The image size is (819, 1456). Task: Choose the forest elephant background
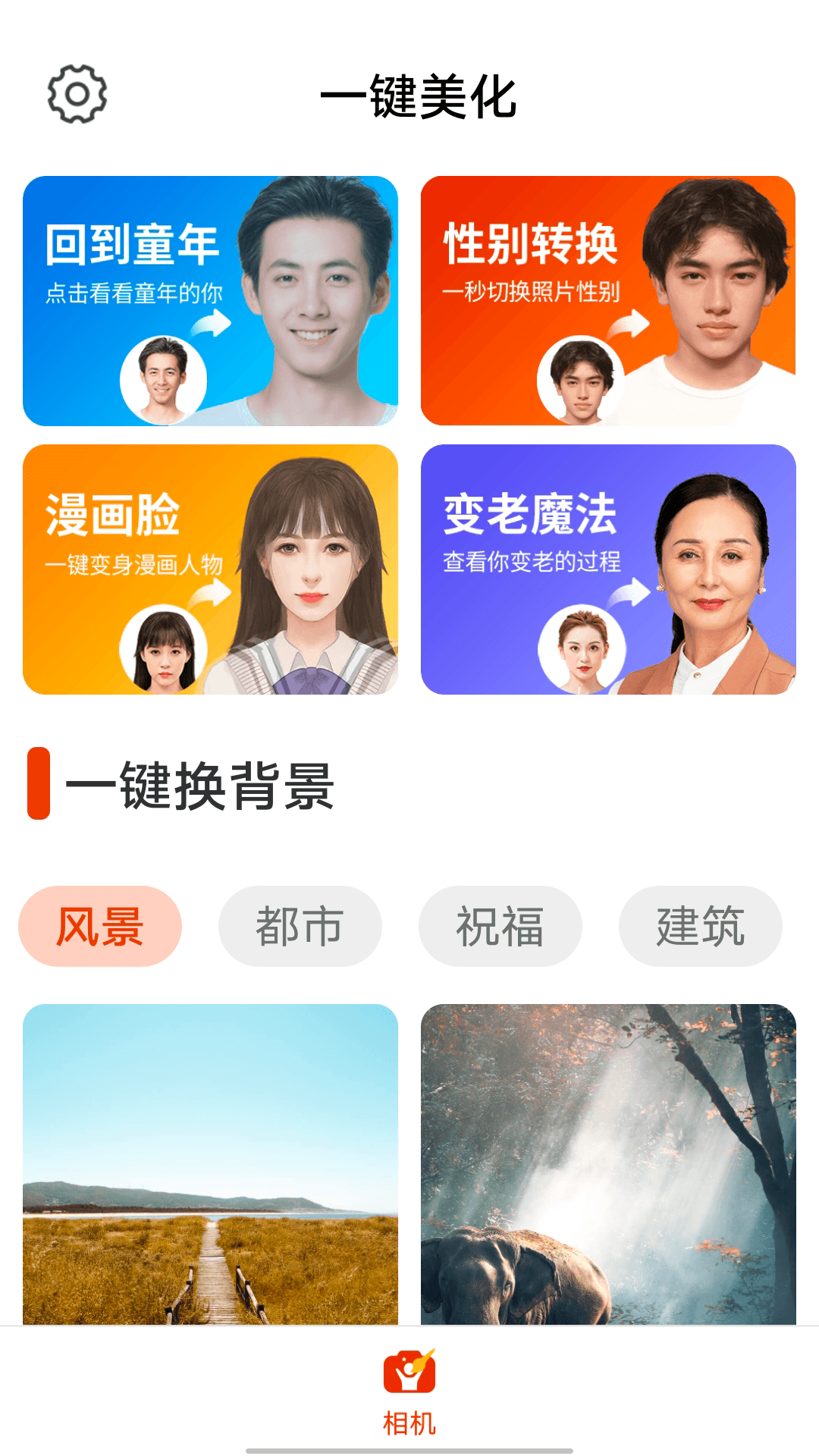point(608,1164)
